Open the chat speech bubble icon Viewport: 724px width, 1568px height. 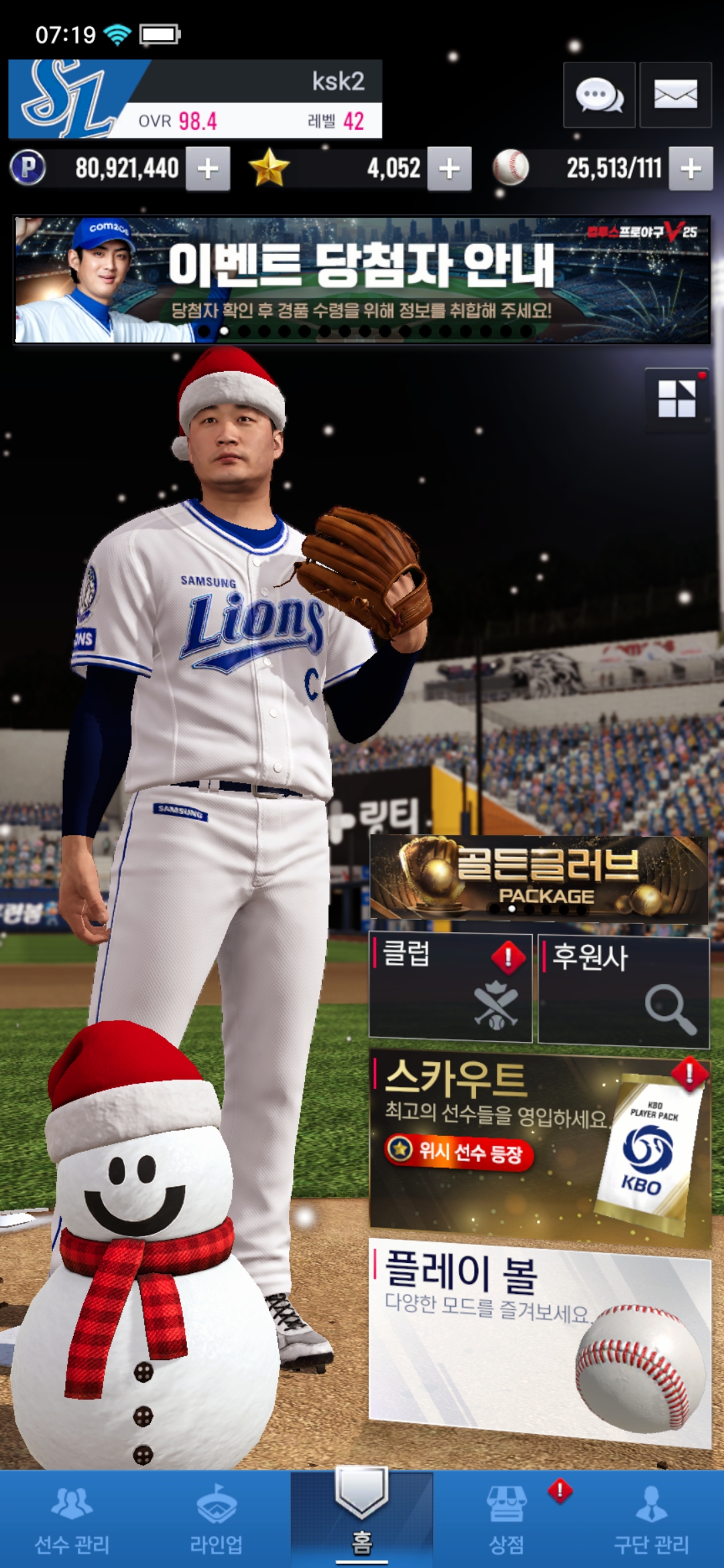[599, 95]
